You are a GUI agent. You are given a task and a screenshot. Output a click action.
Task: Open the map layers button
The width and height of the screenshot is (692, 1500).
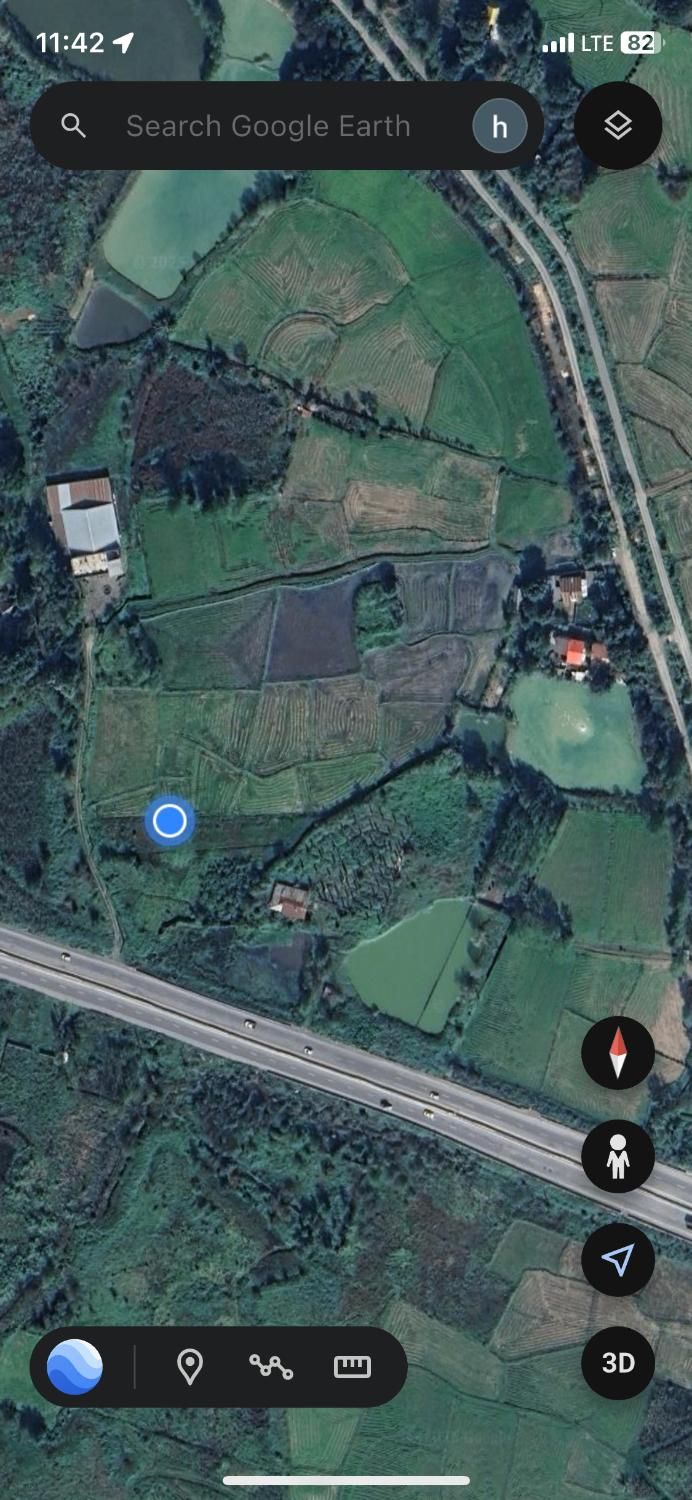coord(617,126)
